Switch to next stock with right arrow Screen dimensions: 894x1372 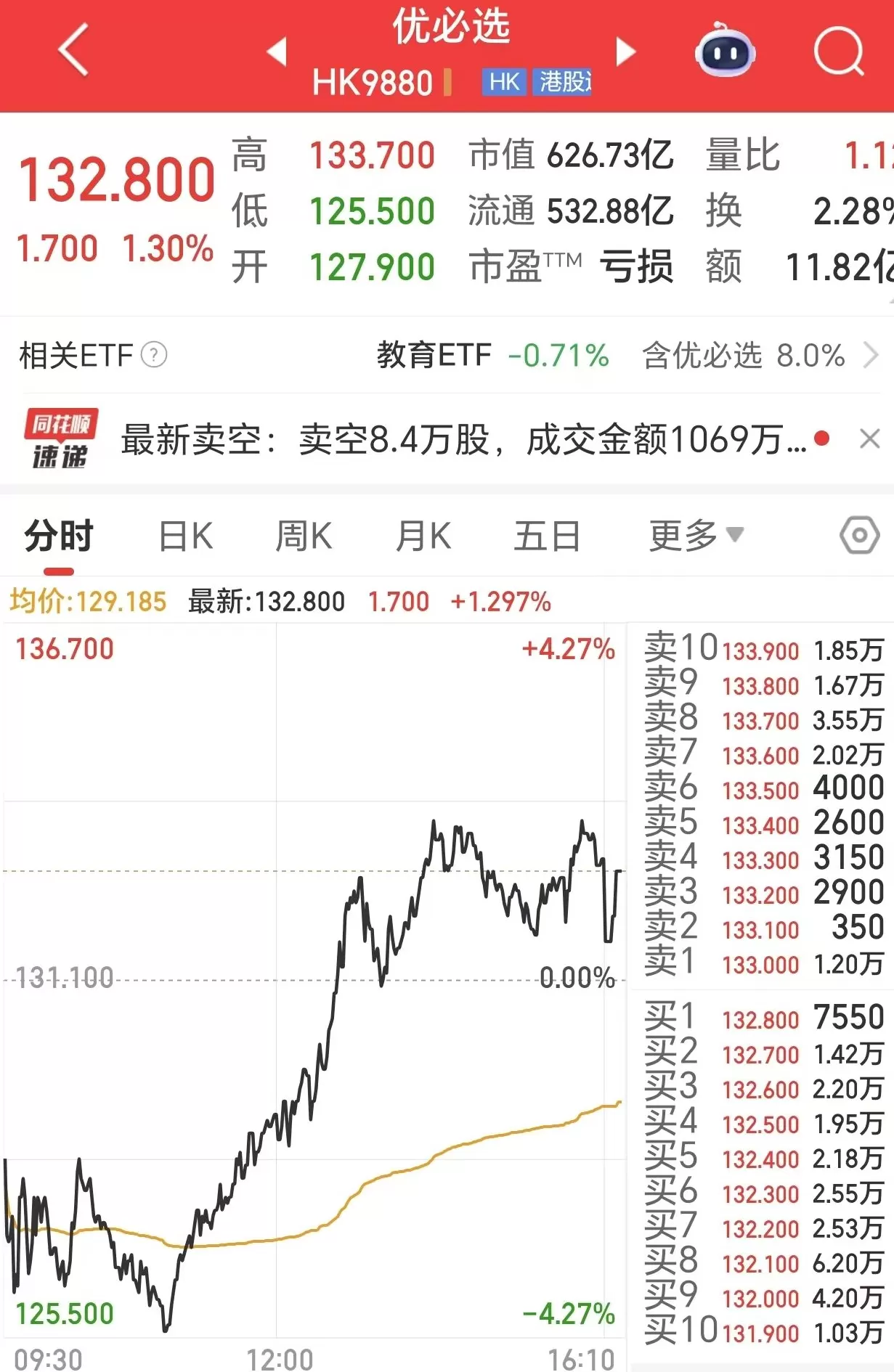[626, 51]
